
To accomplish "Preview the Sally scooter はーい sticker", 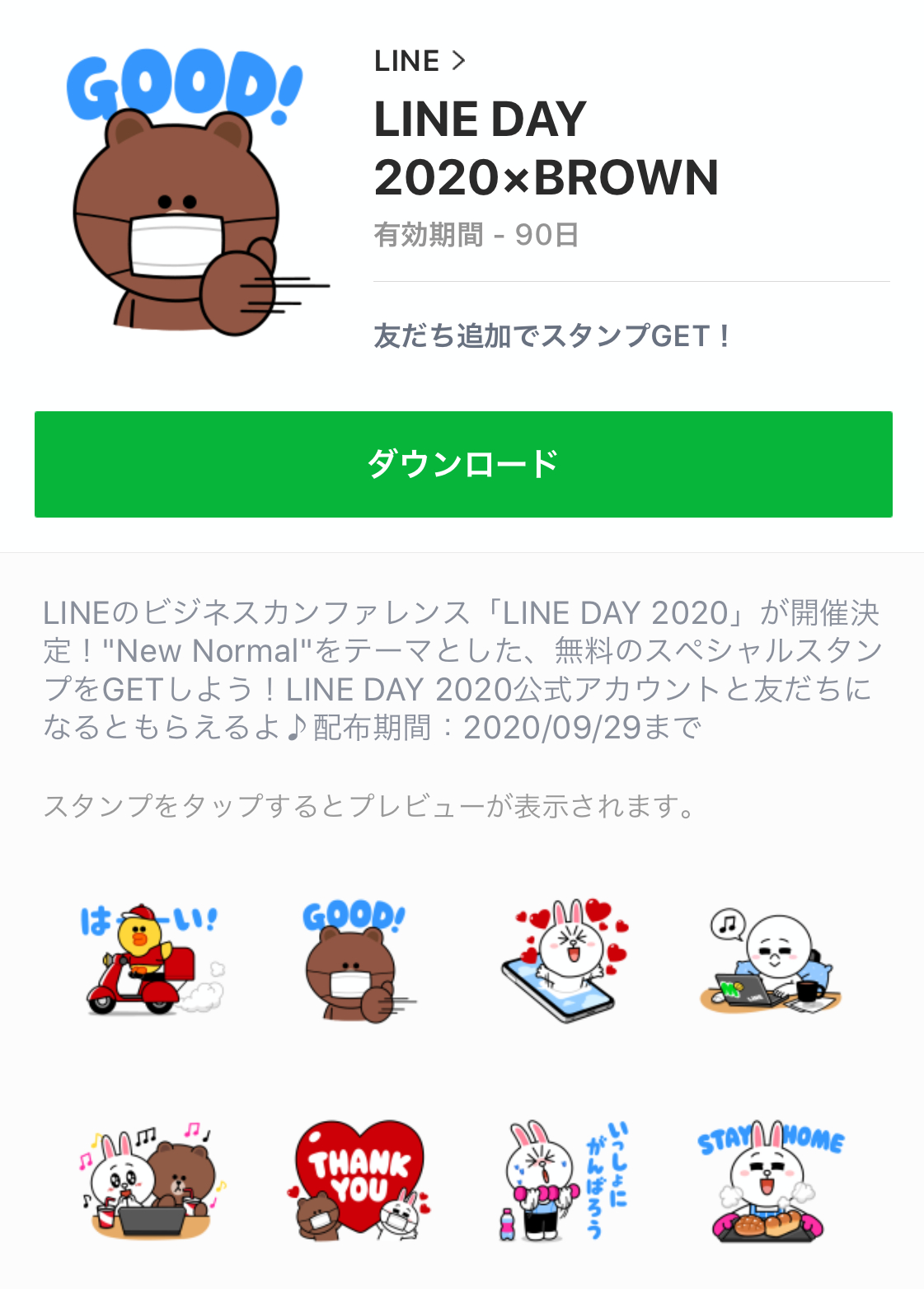I will [x=151, y=960].
